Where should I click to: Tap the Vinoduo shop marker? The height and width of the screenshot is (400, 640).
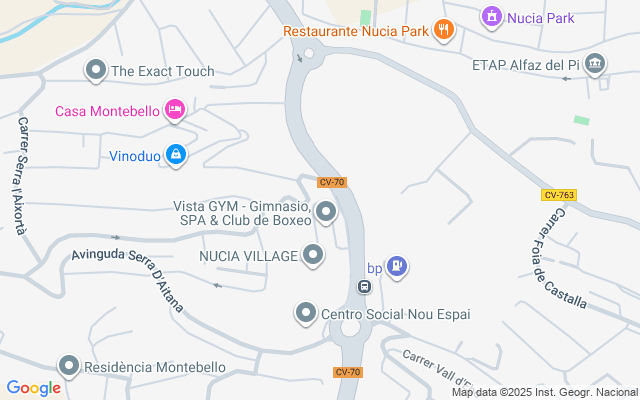tap(176, 154)
